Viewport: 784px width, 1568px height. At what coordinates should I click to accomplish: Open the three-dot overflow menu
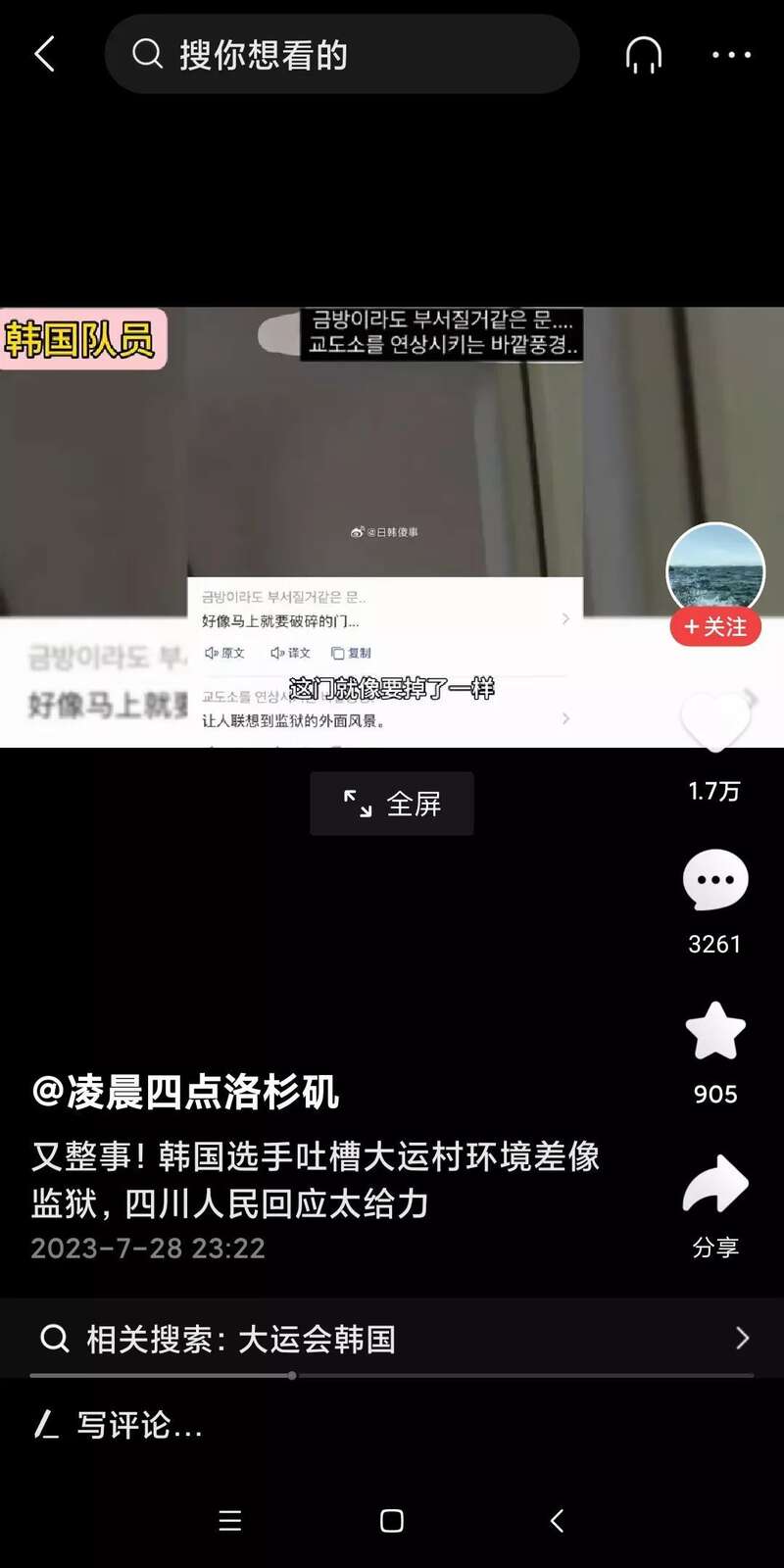coord(731,55)
